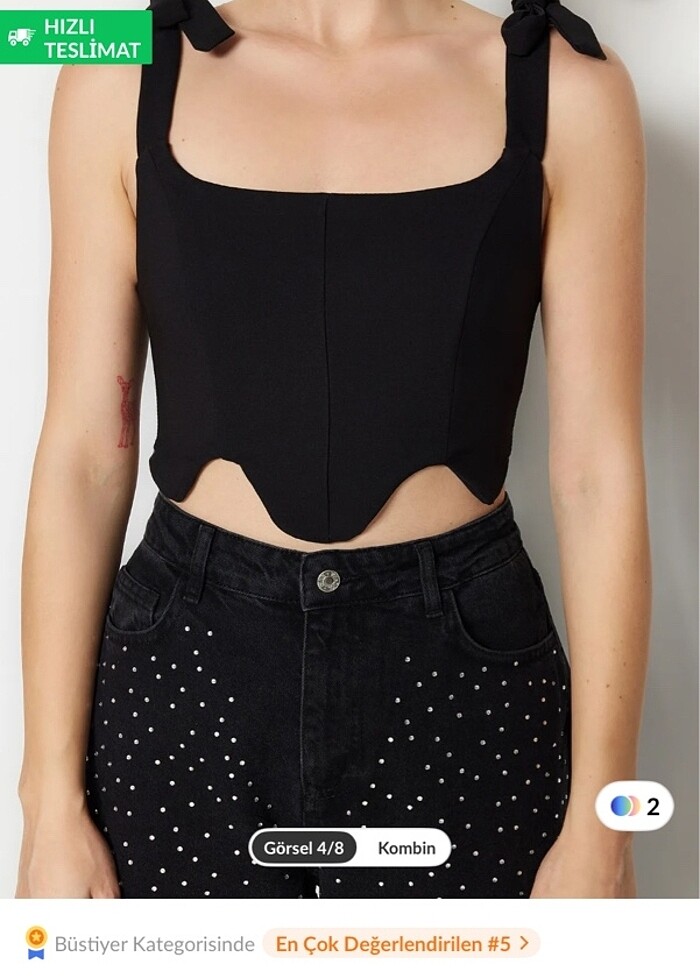Viewport: 700px width, 980px height.
Task: Switch to the Kombin view
Action: [x=407, y=848]
